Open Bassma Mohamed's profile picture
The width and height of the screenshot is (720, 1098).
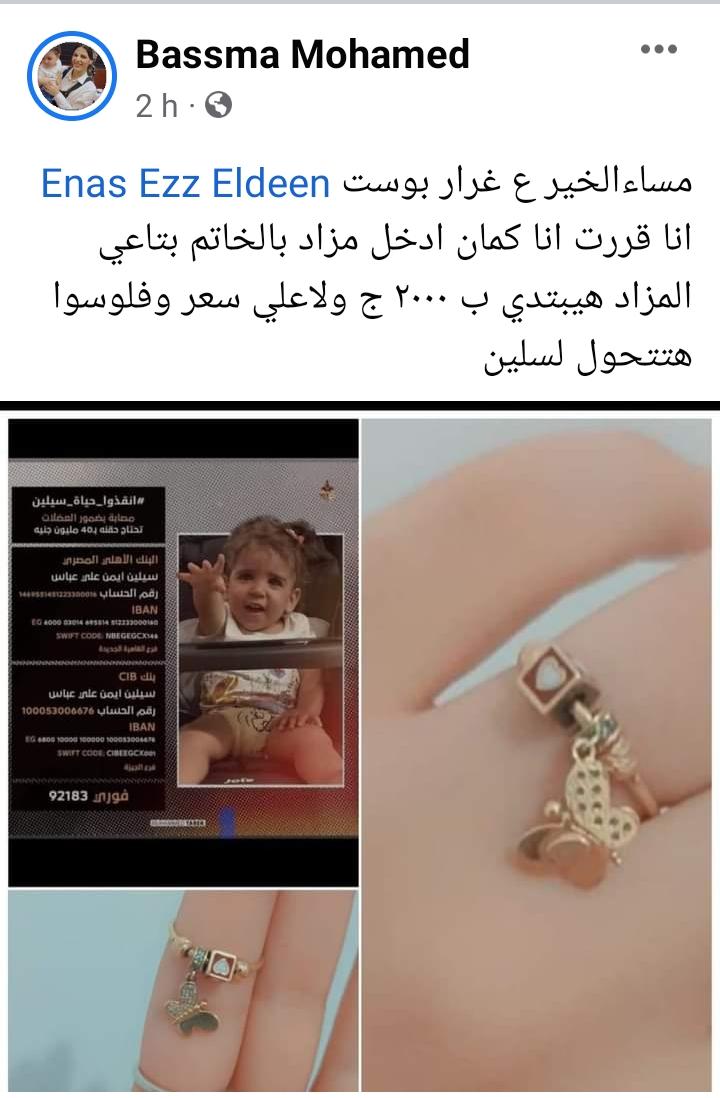pyautogui.click(x=72, y=76)
